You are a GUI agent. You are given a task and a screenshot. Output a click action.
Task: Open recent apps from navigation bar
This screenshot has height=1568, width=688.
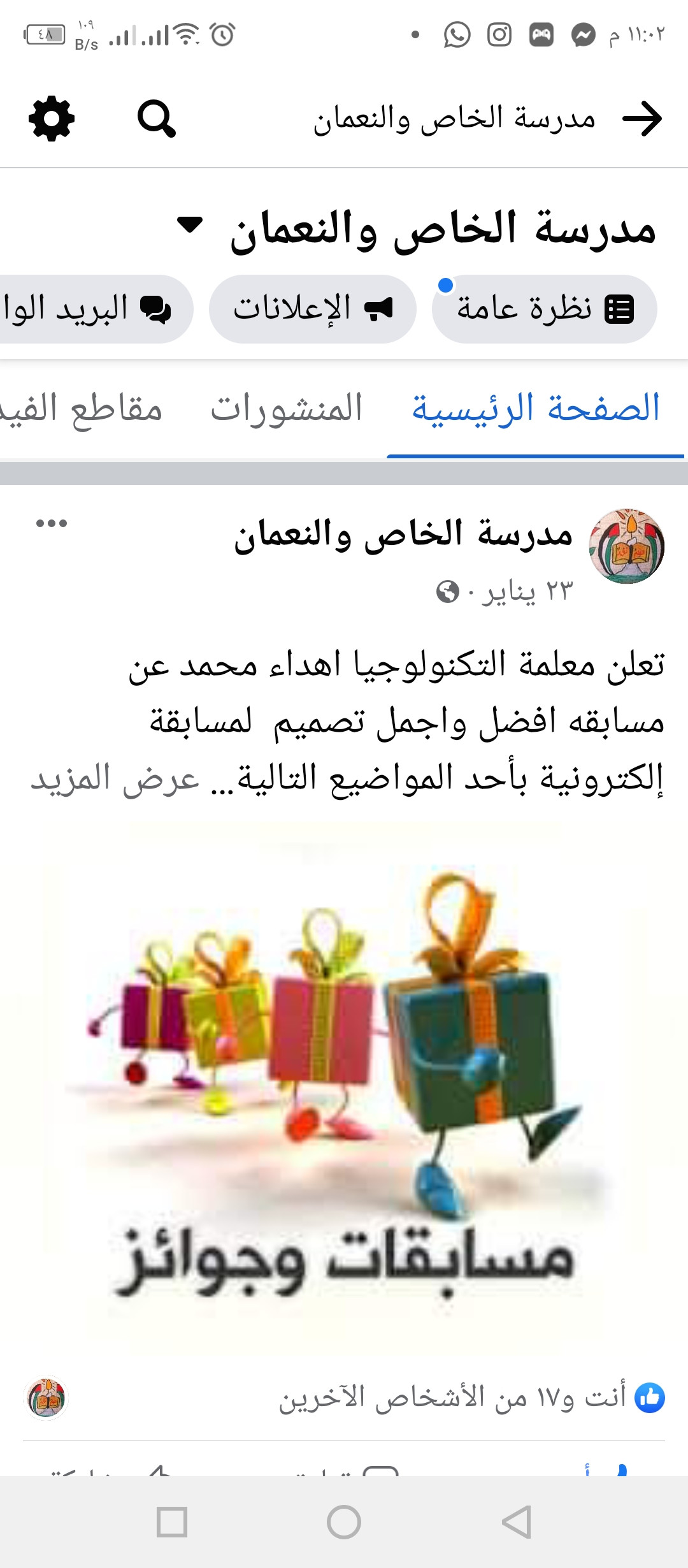click(x=172, y=1522)
